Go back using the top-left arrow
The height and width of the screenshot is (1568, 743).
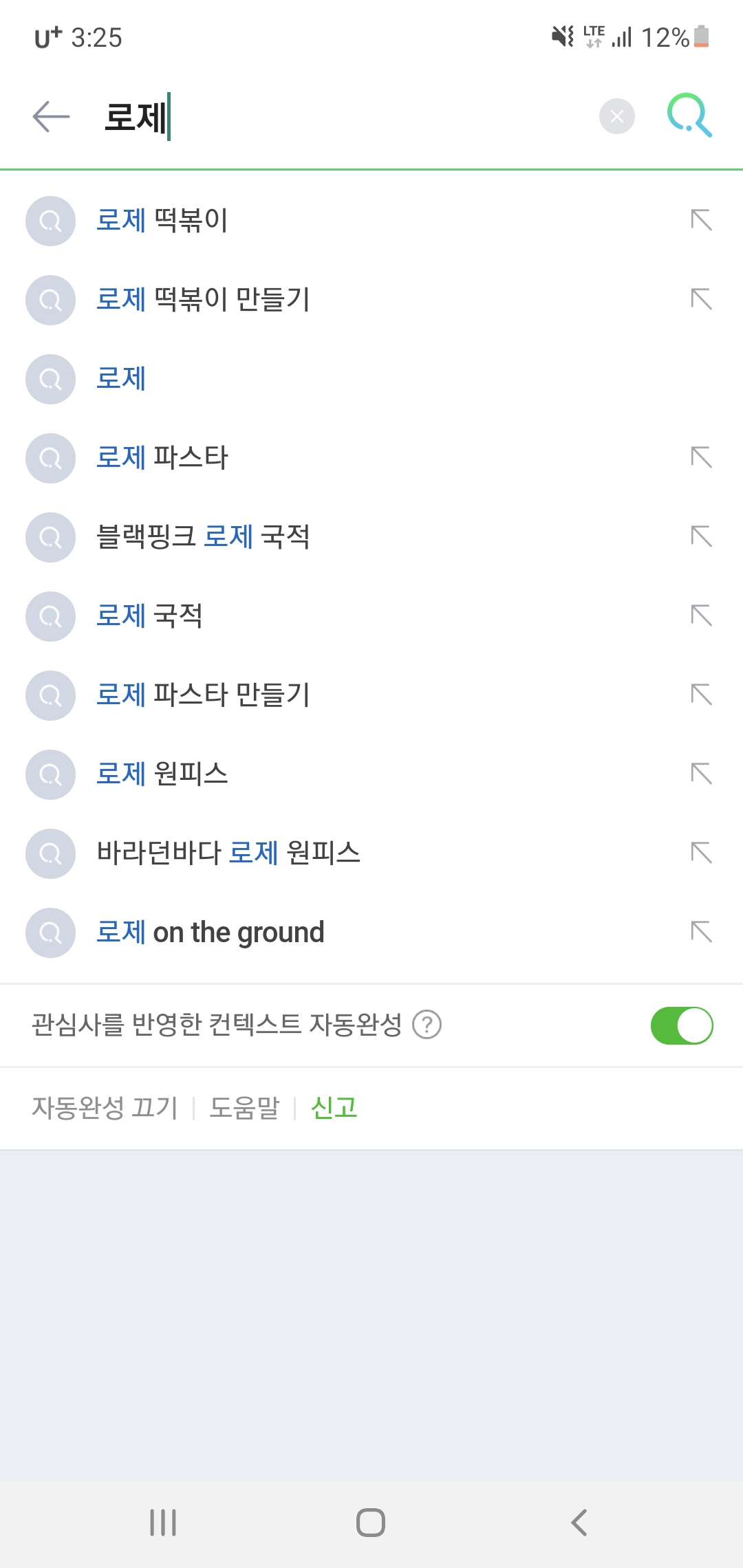52,116
